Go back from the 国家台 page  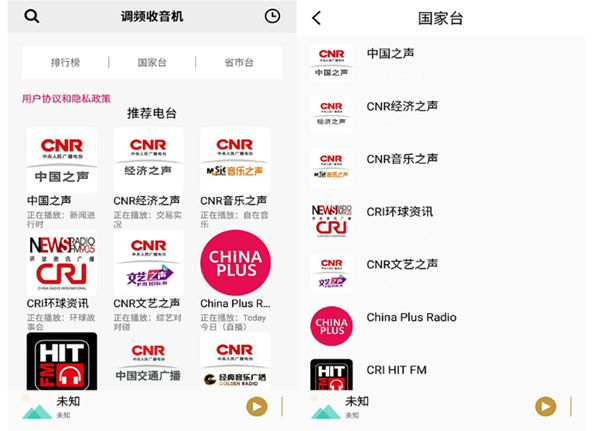pyautogui.click(x=316, y=18)
